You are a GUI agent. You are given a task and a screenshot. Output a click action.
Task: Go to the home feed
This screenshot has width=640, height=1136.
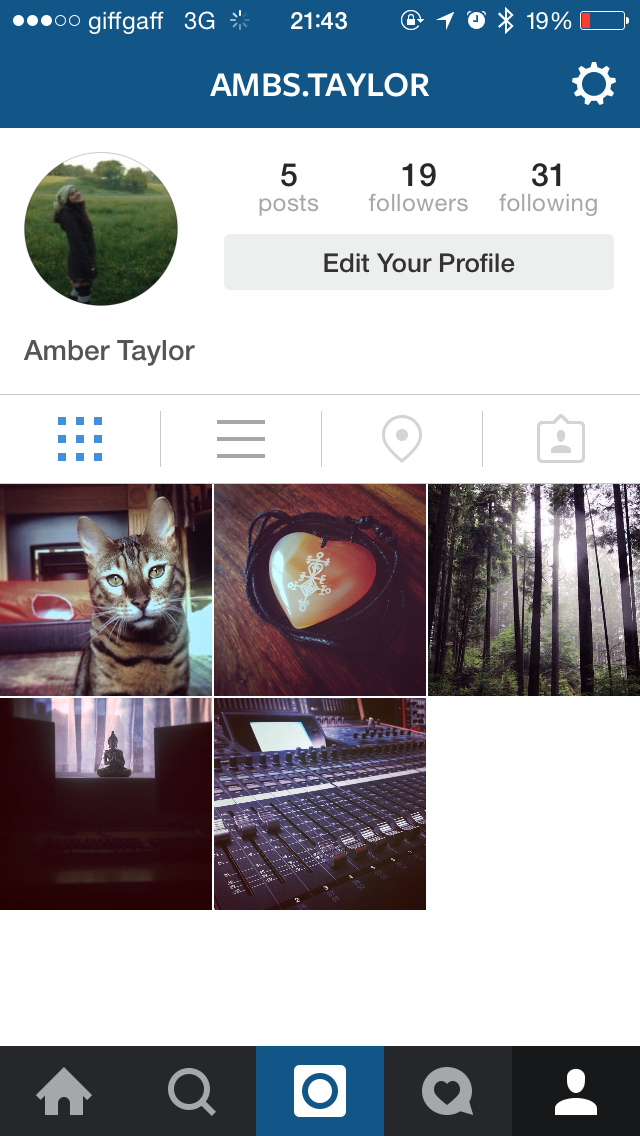(x=64, y=1091)
